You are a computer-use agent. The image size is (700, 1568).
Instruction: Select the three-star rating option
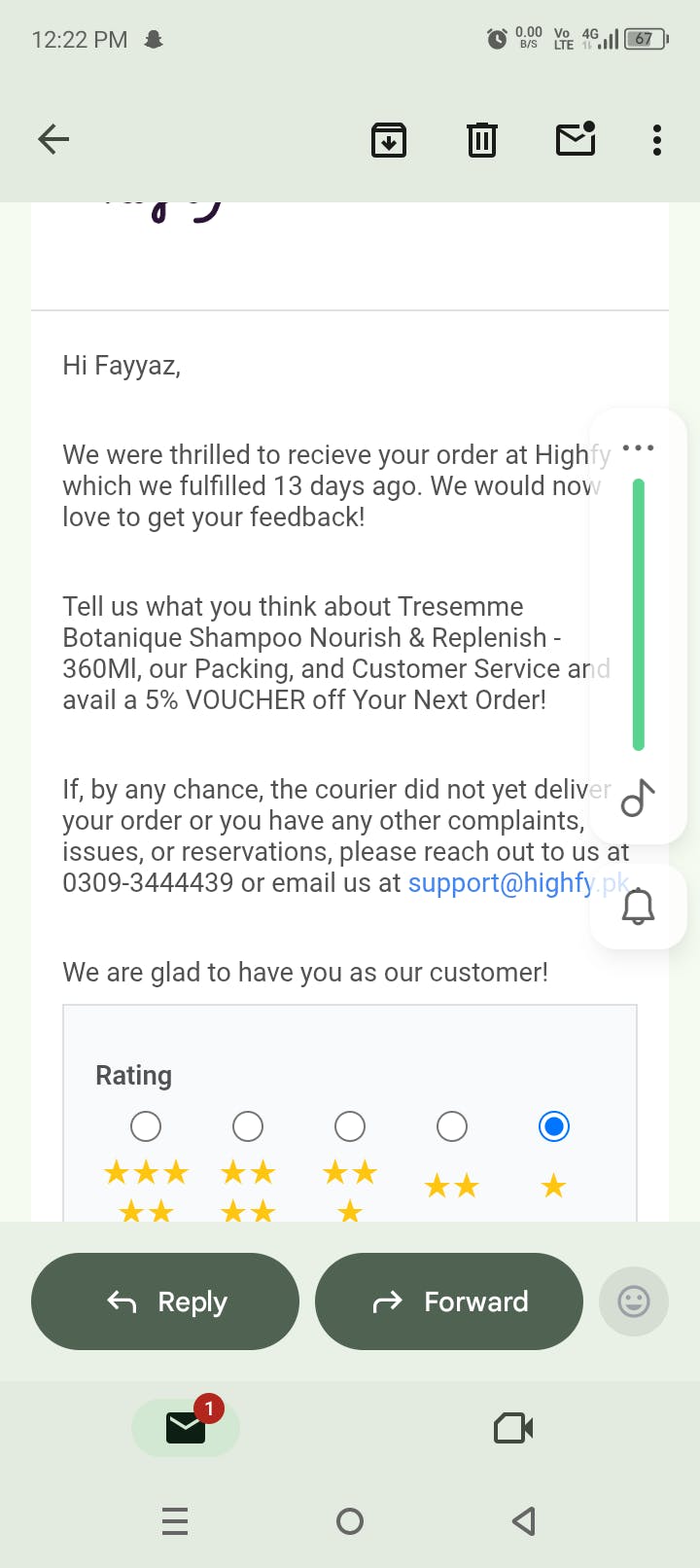[x=350, y=1126]
